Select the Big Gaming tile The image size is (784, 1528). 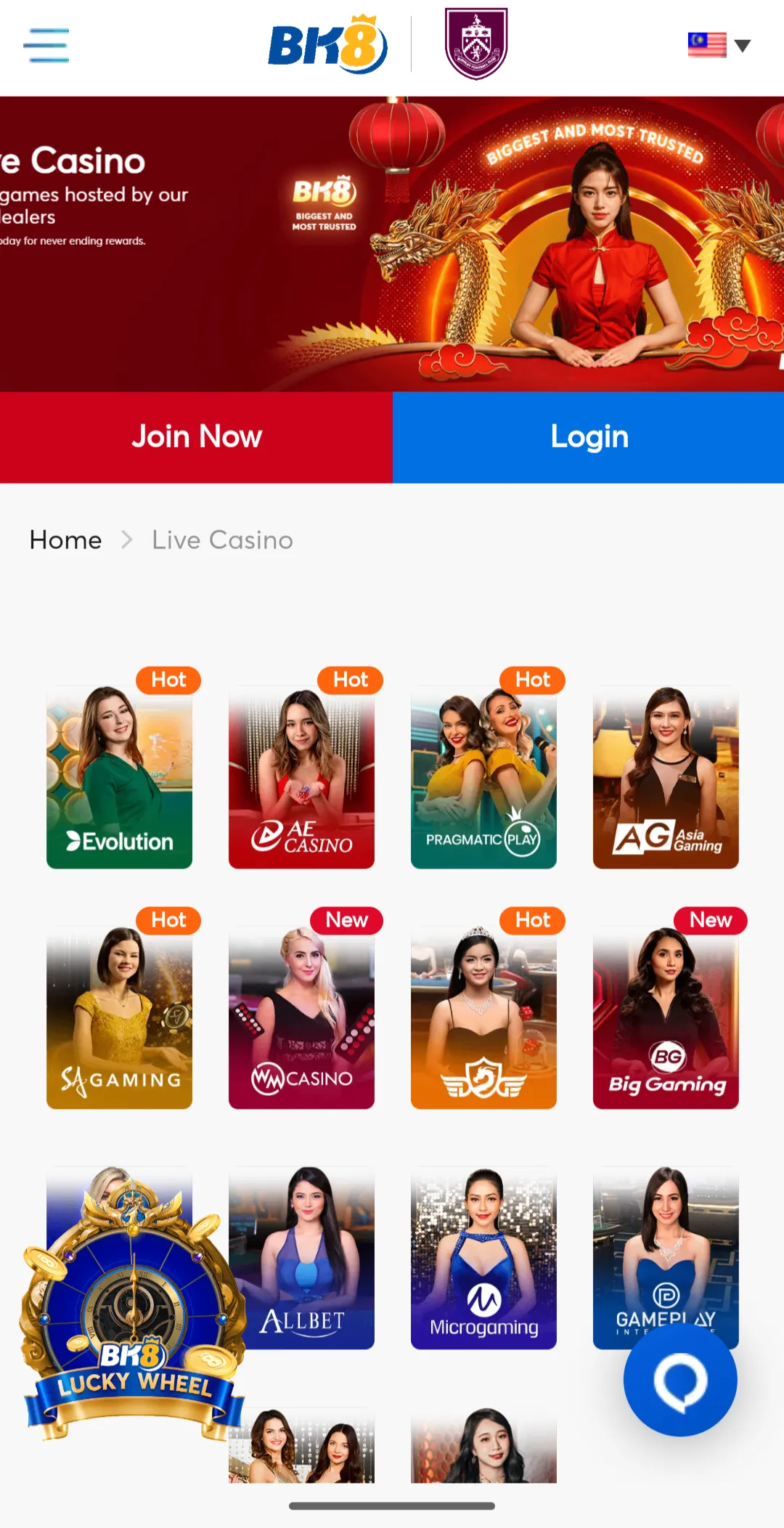[x=666, y=1017]
